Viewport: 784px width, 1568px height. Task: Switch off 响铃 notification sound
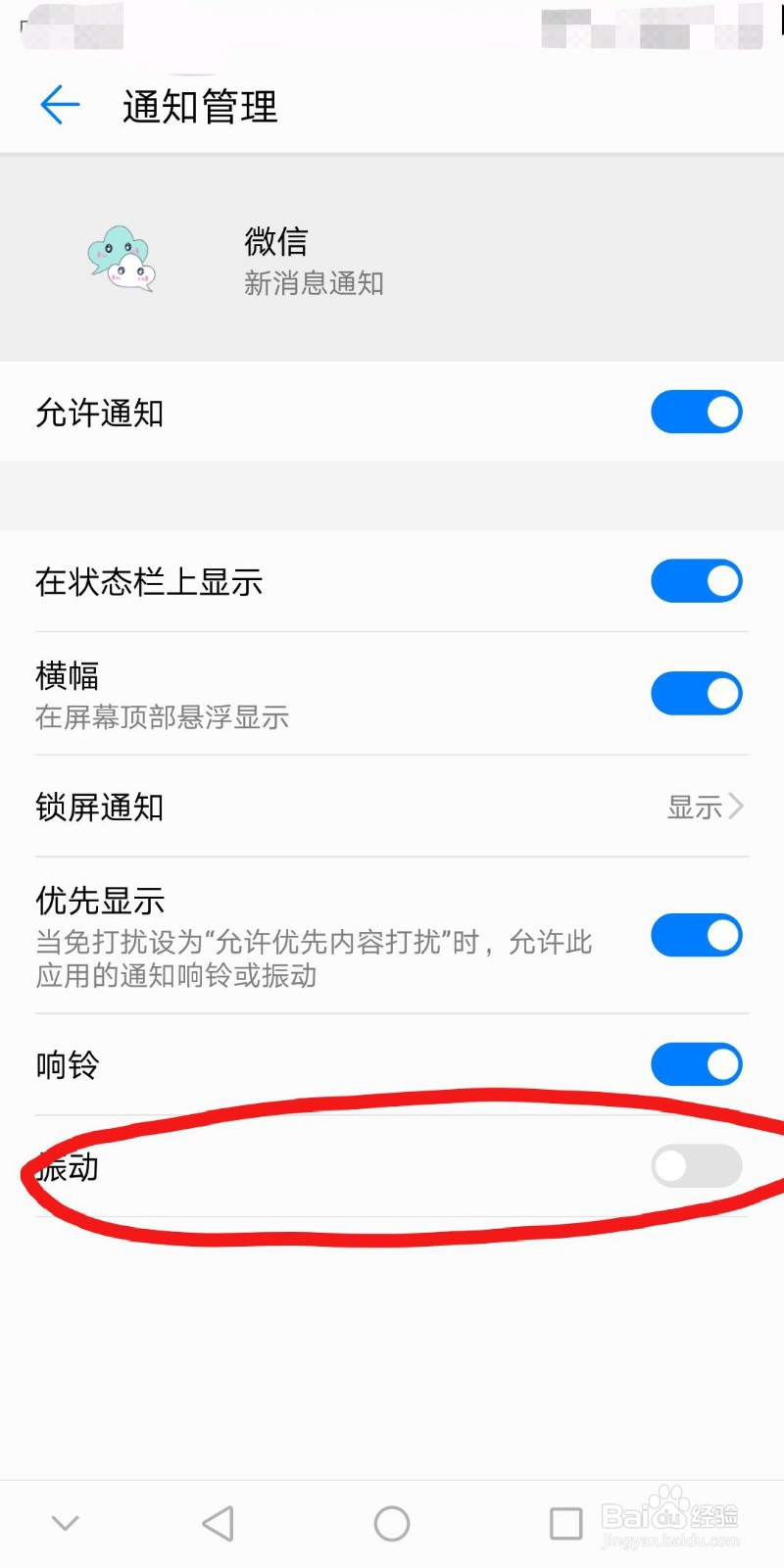[696, 1064]
